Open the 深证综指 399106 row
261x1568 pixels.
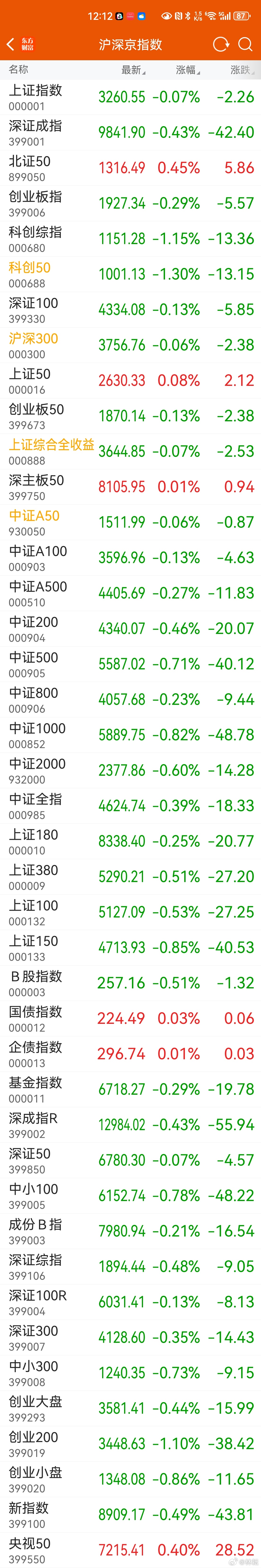pyautogui.click(x=130, y=1267)
